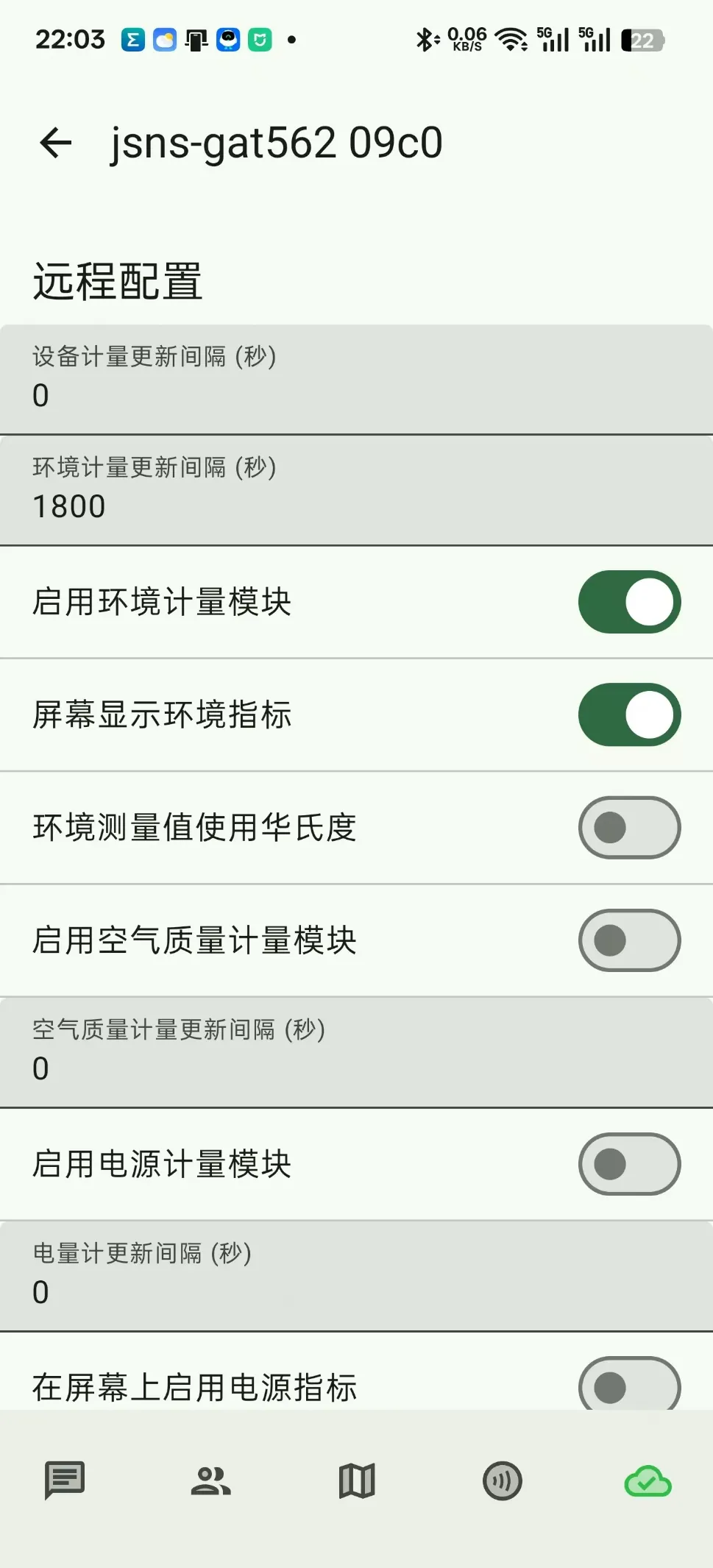The height and width of the screenshot is (1568, 713).
Task: Turn on 启用空气质量计量模块
Action: pos(629,940)
